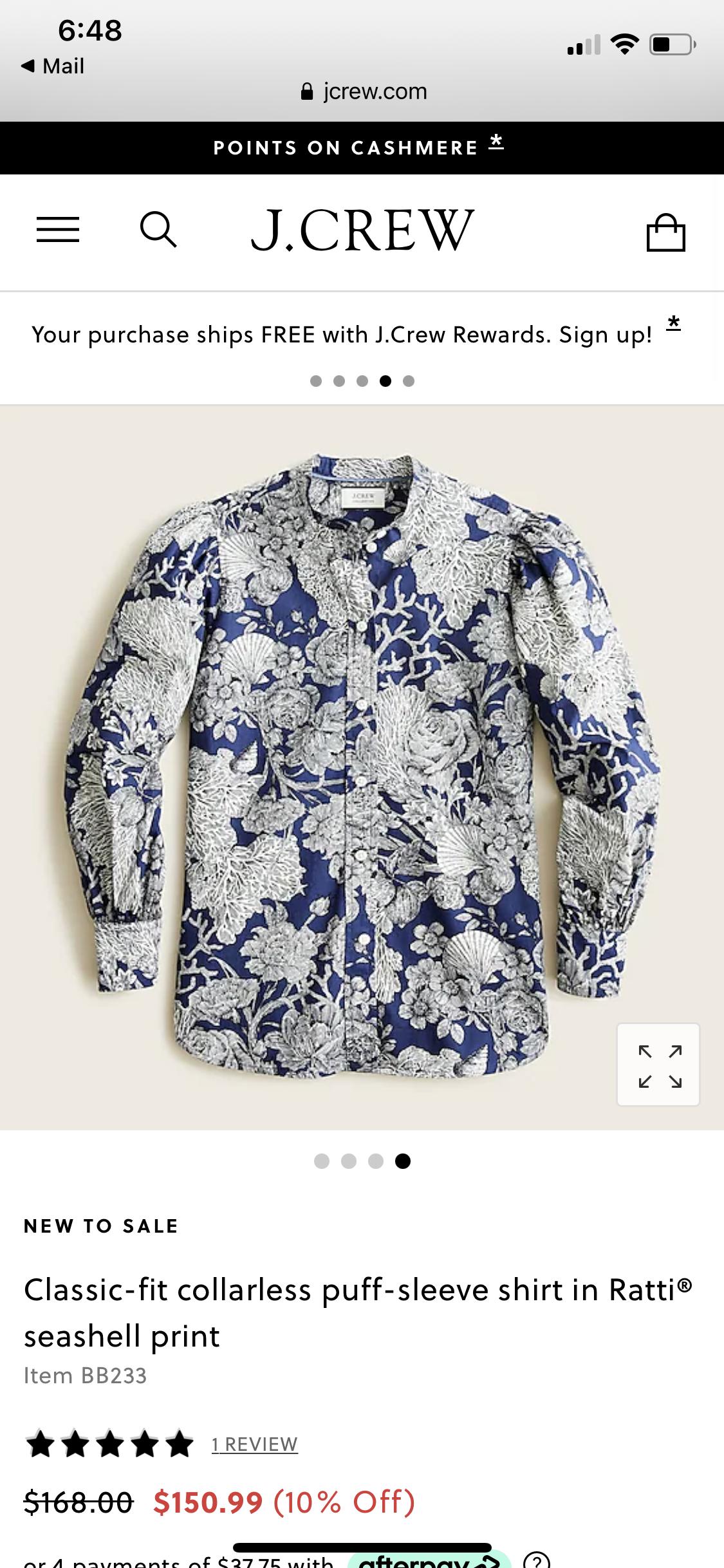Go to the J.Crew homepage logo
Image resolution: width=724 pixels, height=1568 pixels.
[x=362, y=230]
